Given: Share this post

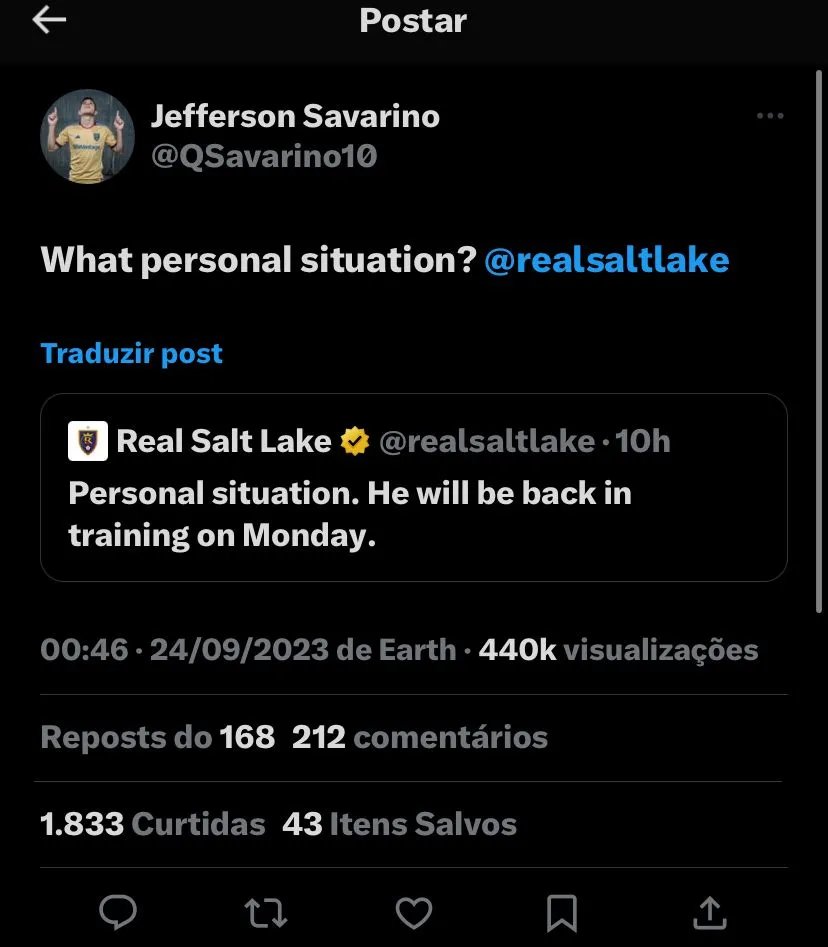Looking at the screenshot, I should [x=708, y=911].
